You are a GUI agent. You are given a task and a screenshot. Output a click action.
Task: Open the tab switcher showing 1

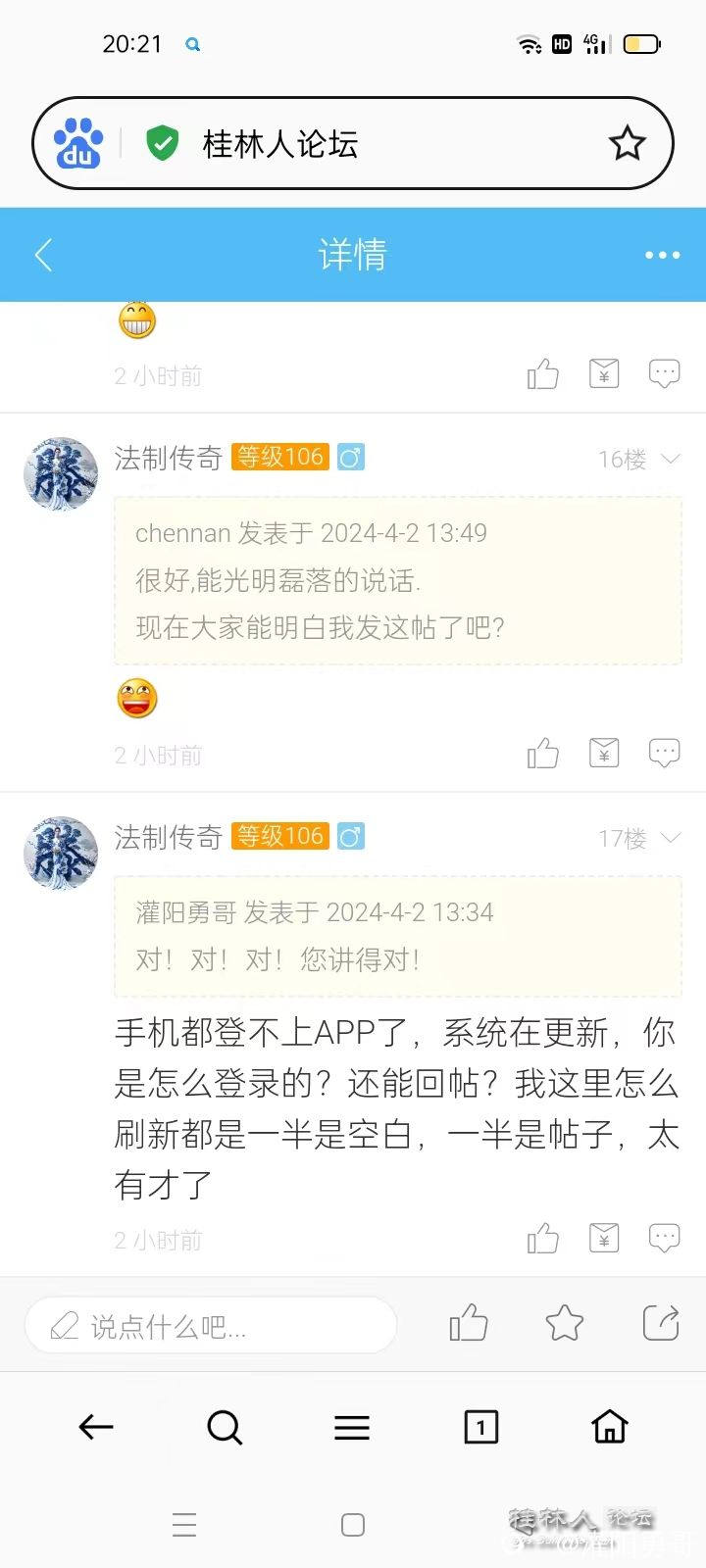480,1428
